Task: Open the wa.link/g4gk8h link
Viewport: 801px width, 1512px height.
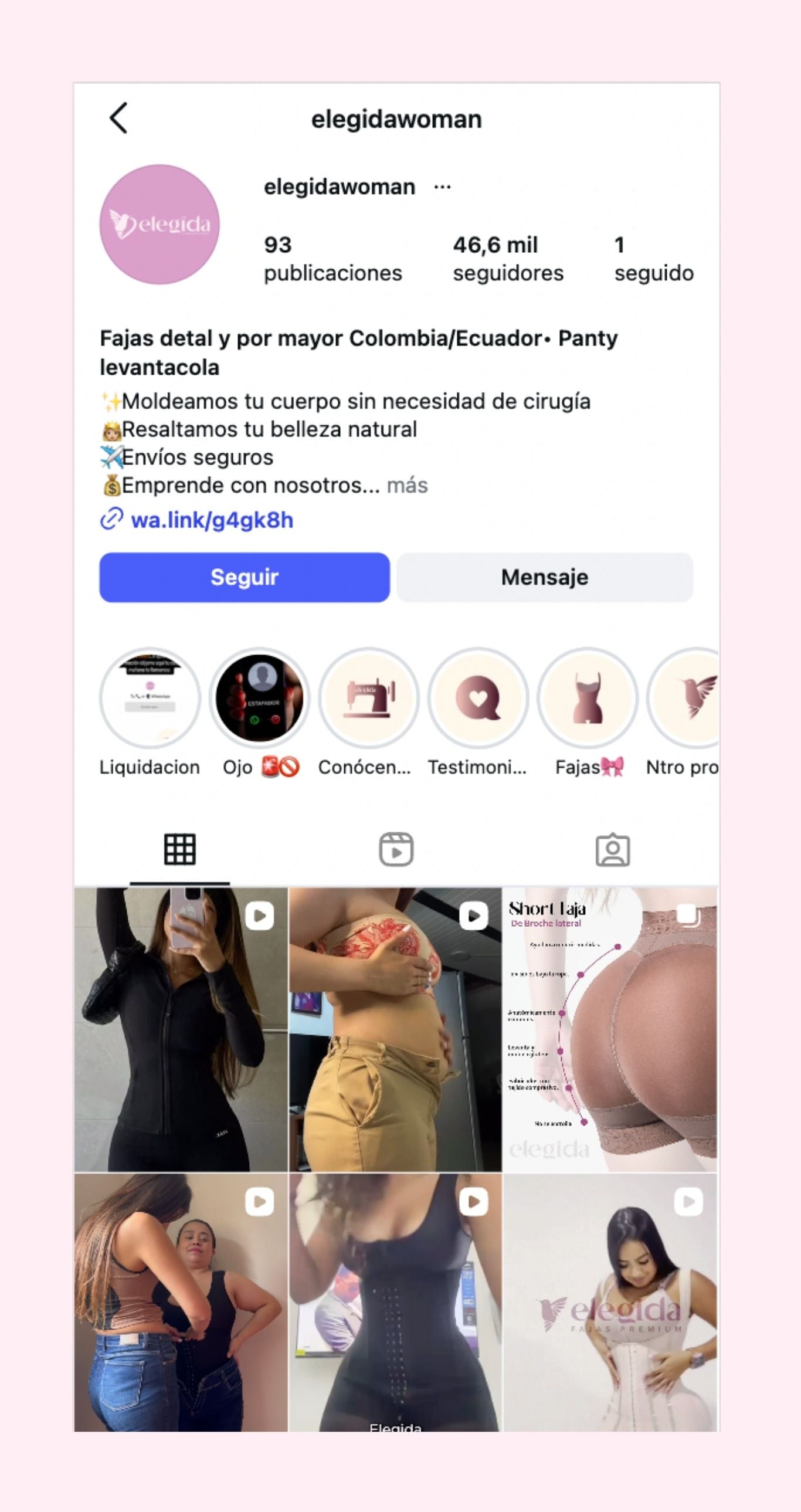Action: pyautogui.click(x=211, y=521)
